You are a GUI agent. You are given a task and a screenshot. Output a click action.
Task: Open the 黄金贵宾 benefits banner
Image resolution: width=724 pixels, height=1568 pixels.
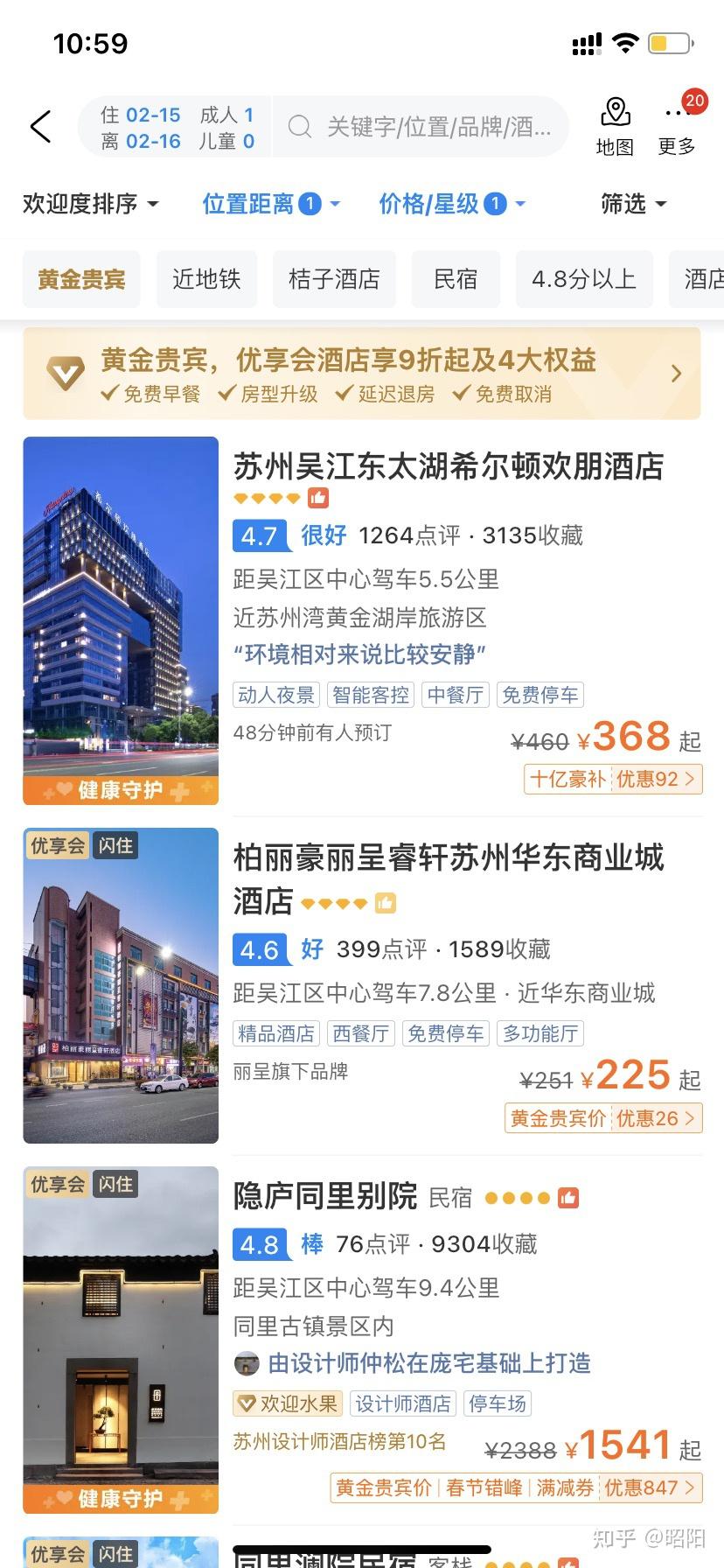[361, 374]
